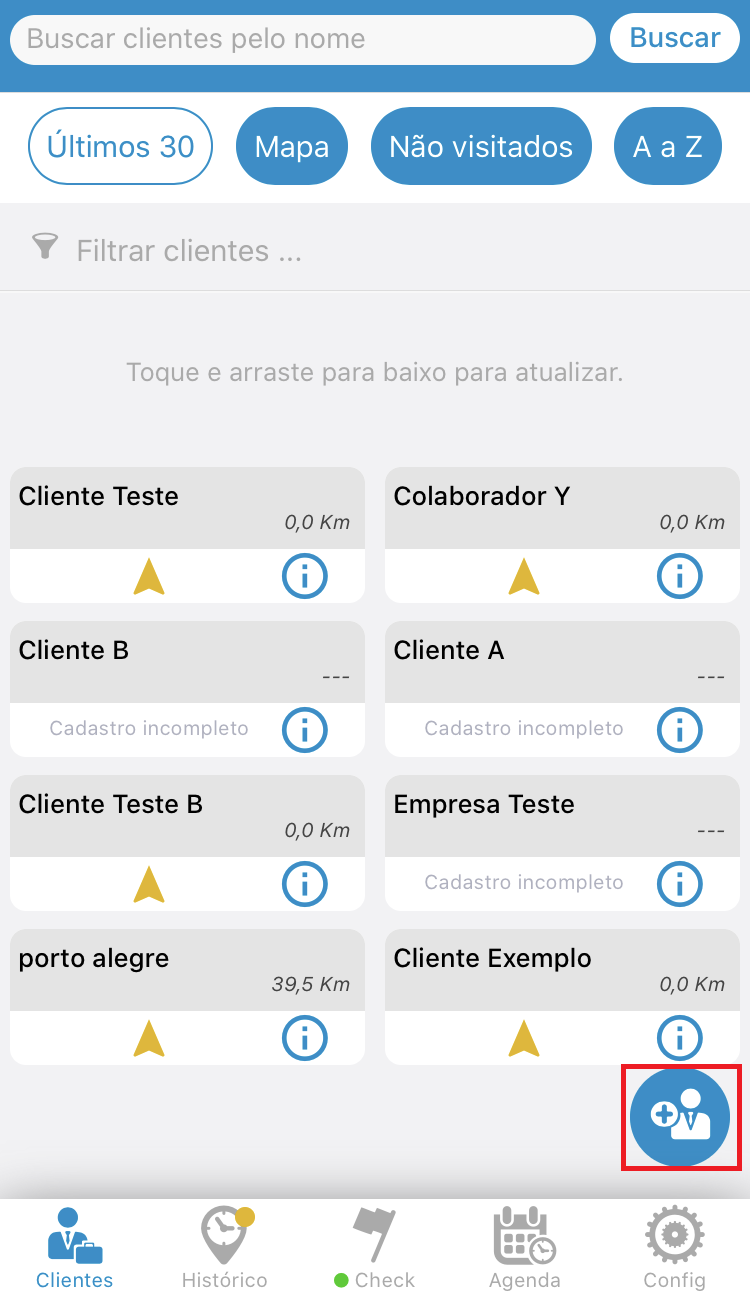Open info for Cliente Exemplo
Screen dimensions: 750x1297
coord(679,1038)
